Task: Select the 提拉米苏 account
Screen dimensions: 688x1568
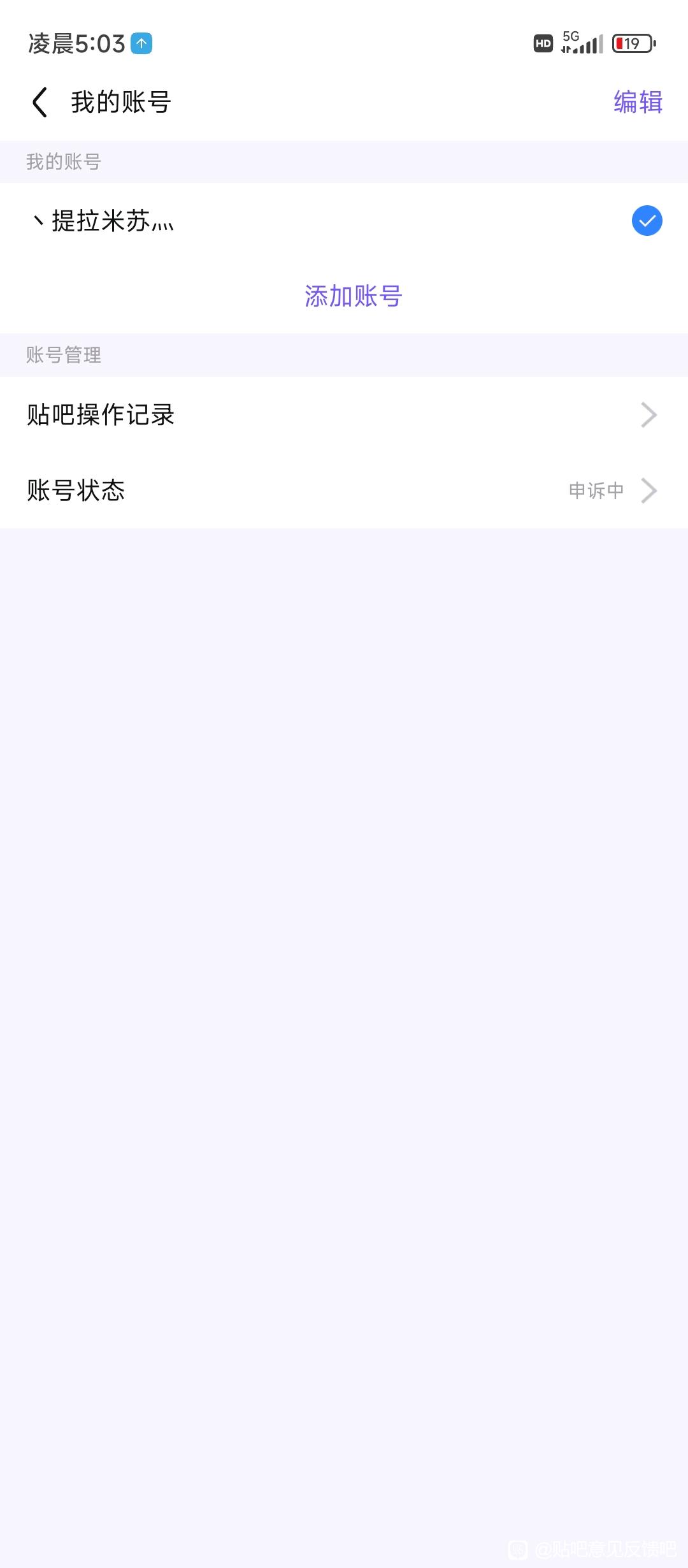Action: pyautogui.click(x=344, y=221)
